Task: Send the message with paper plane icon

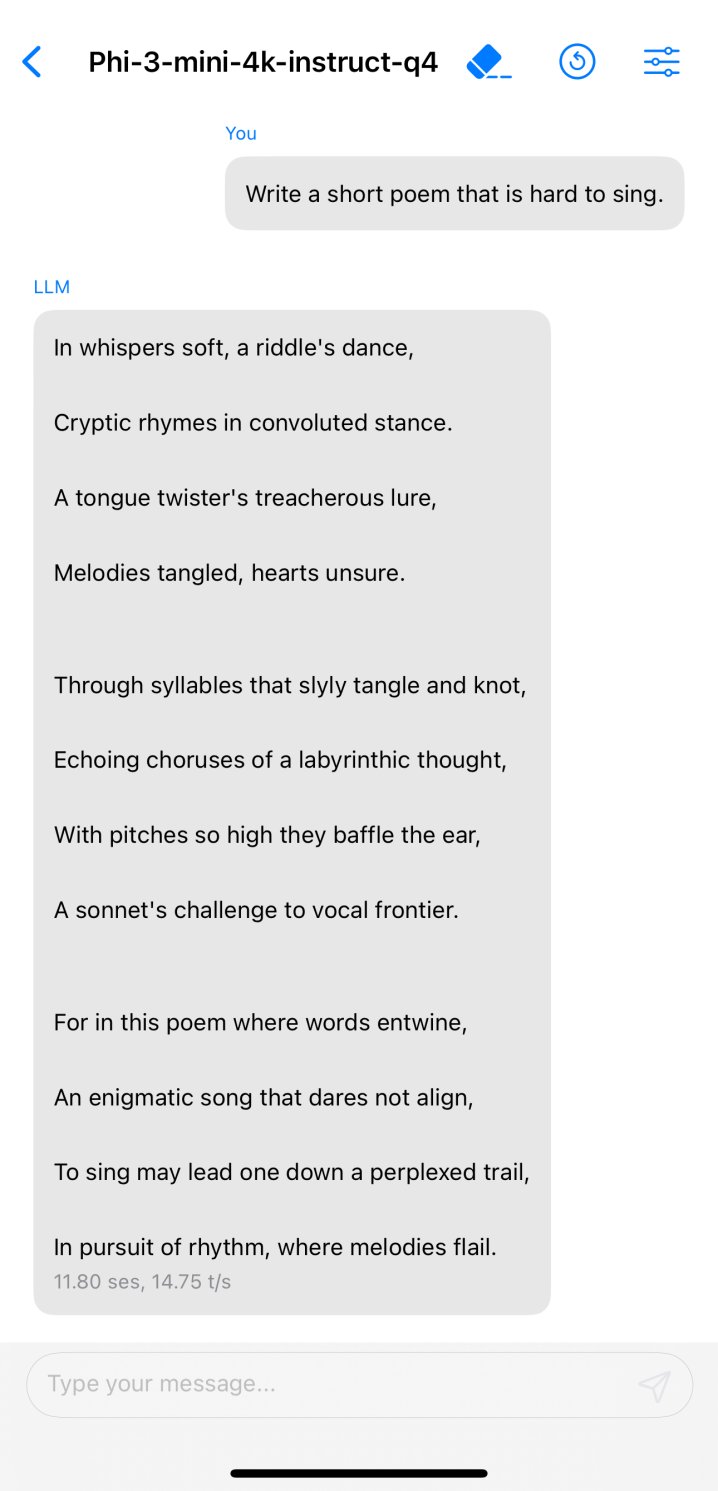Action: point(654,1385)
